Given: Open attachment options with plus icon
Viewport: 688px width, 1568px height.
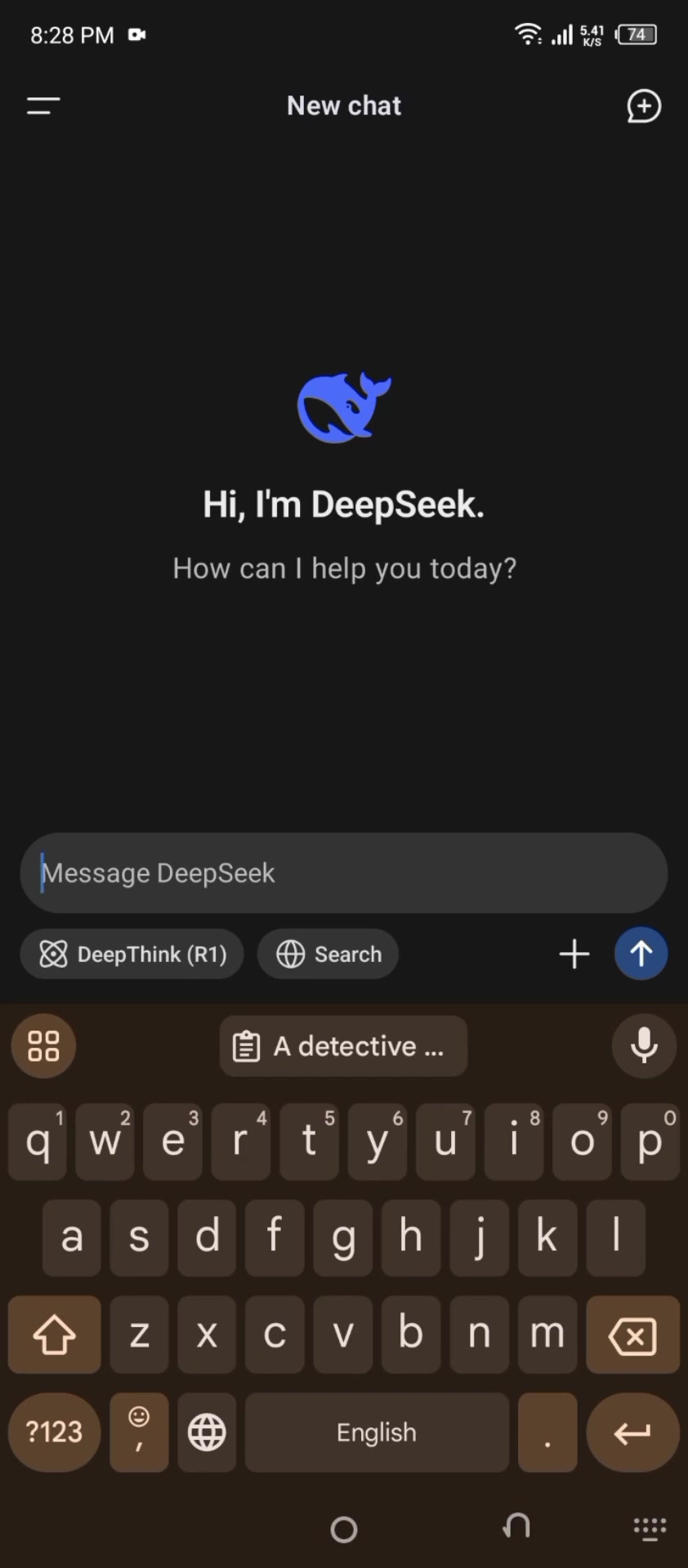Looking at the screenshot, I should click(x=574, y=954).
